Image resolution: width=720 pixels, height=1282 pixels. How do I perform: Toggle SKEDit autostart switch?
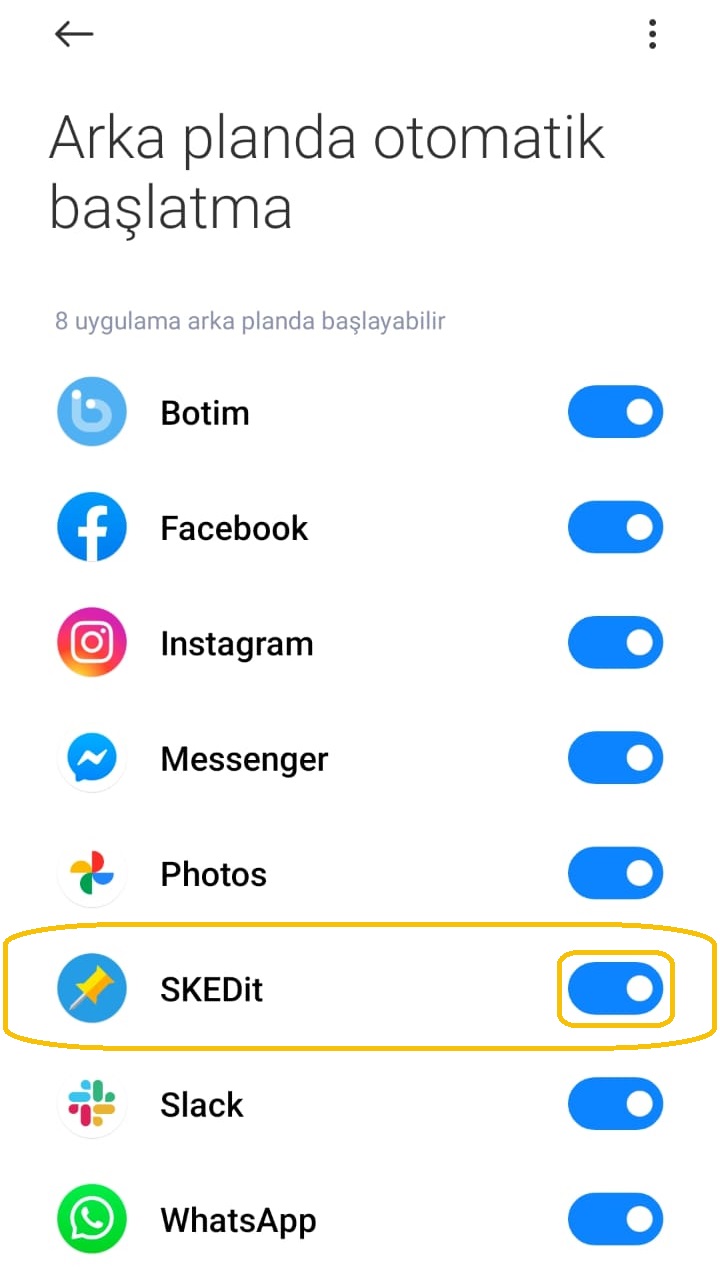point(615,989)
